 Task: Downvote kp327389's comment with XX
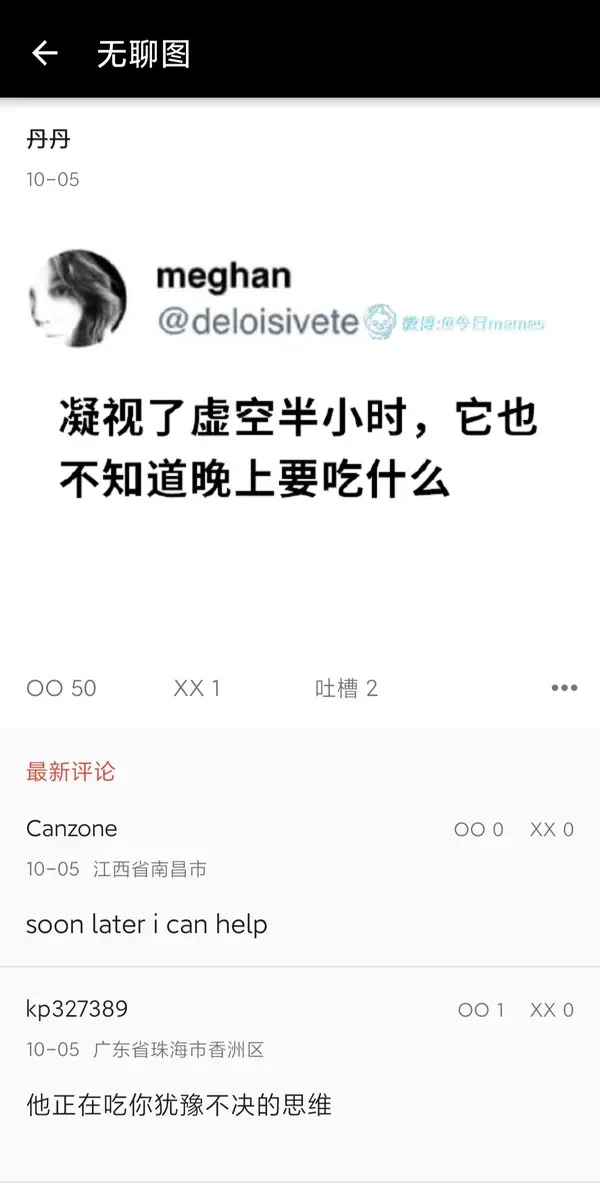click(x=552, y=1010)
